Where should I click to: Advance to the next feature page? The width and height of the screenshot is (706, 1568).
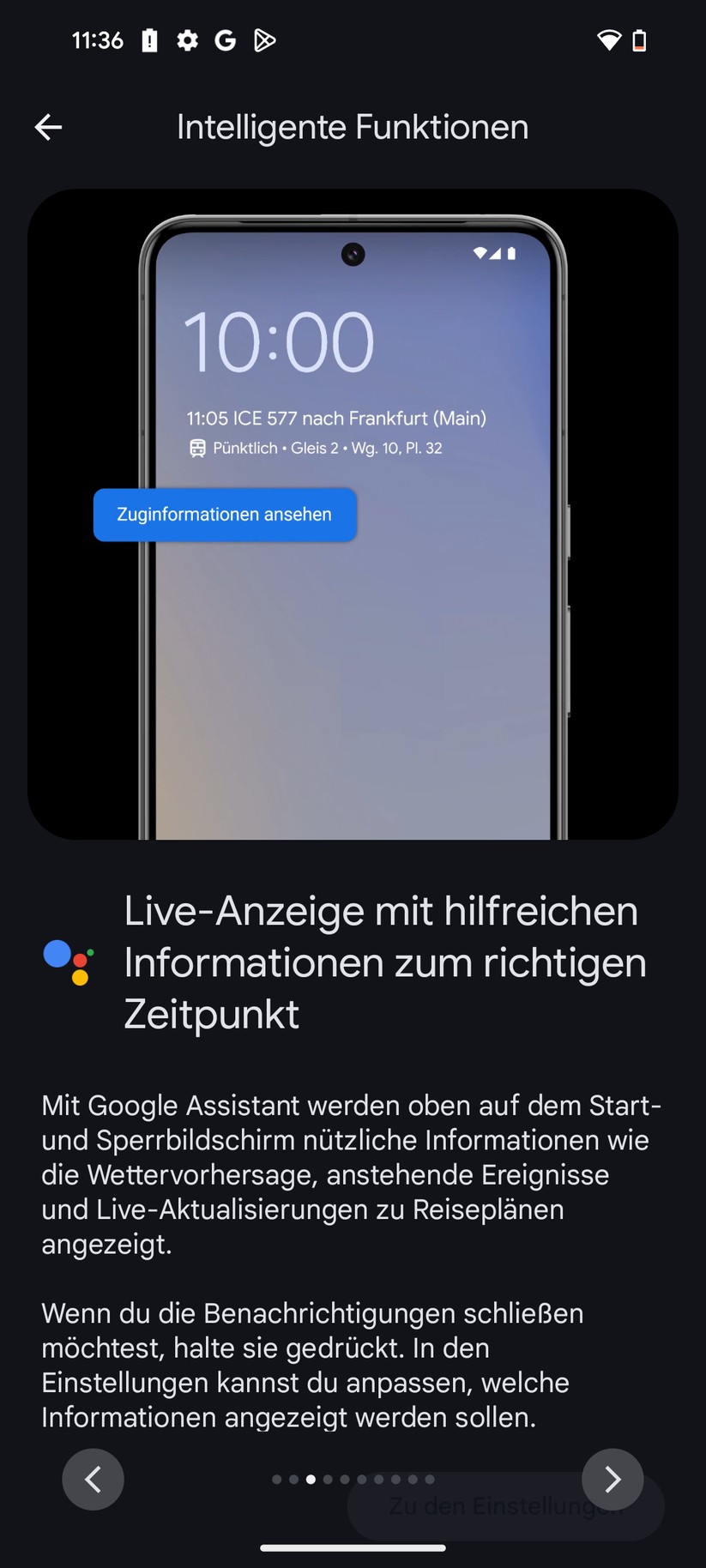612,1479
